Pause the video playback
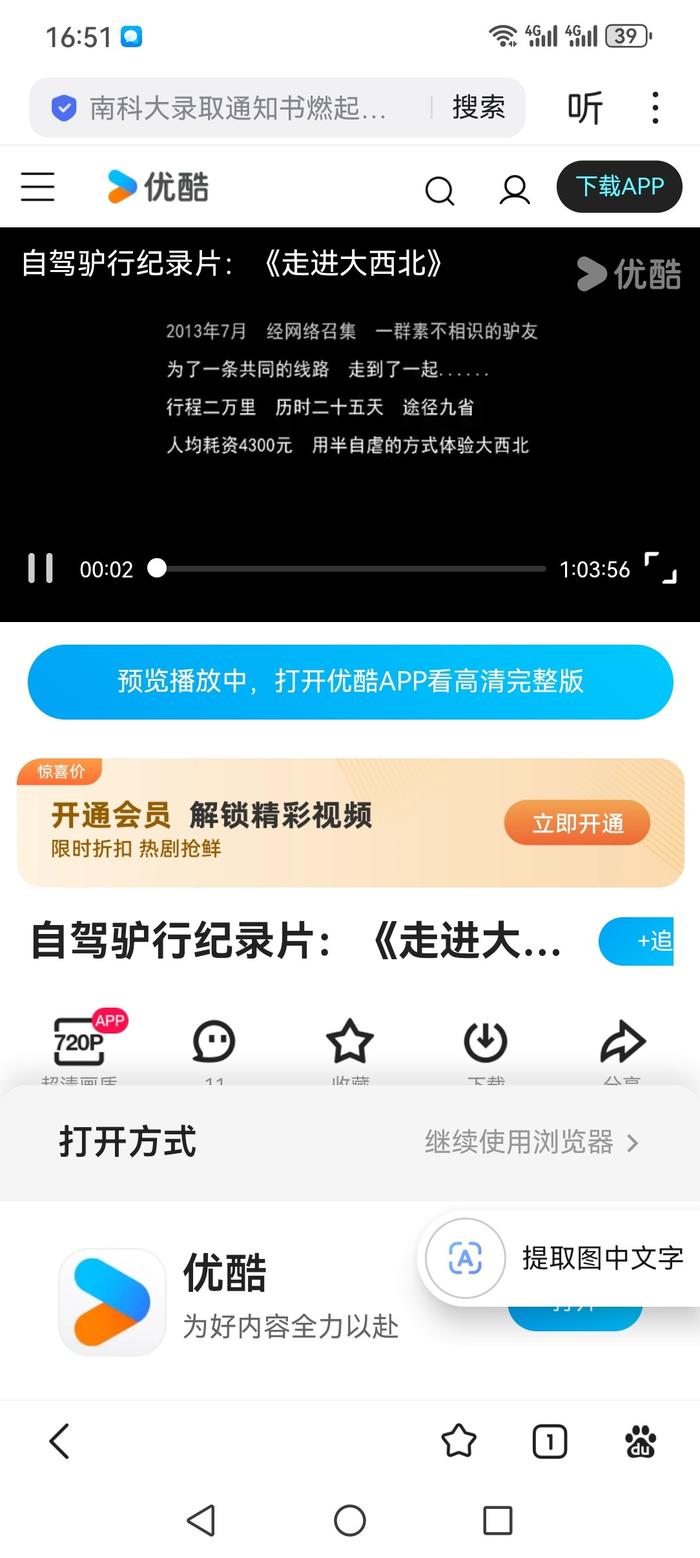700x1558 pixels. [40, 568]
